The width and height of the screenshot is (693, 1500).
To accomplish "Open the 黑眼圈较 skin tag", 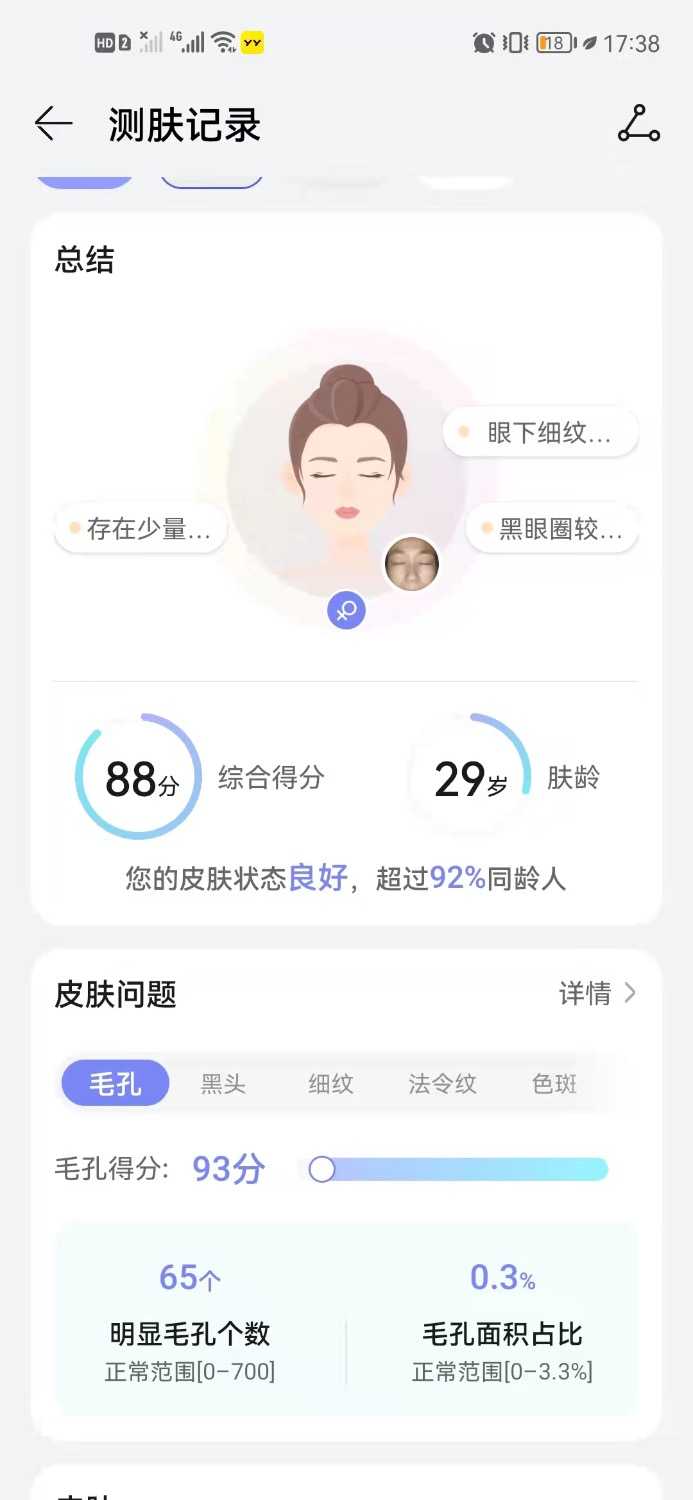I will click(552, 529).
